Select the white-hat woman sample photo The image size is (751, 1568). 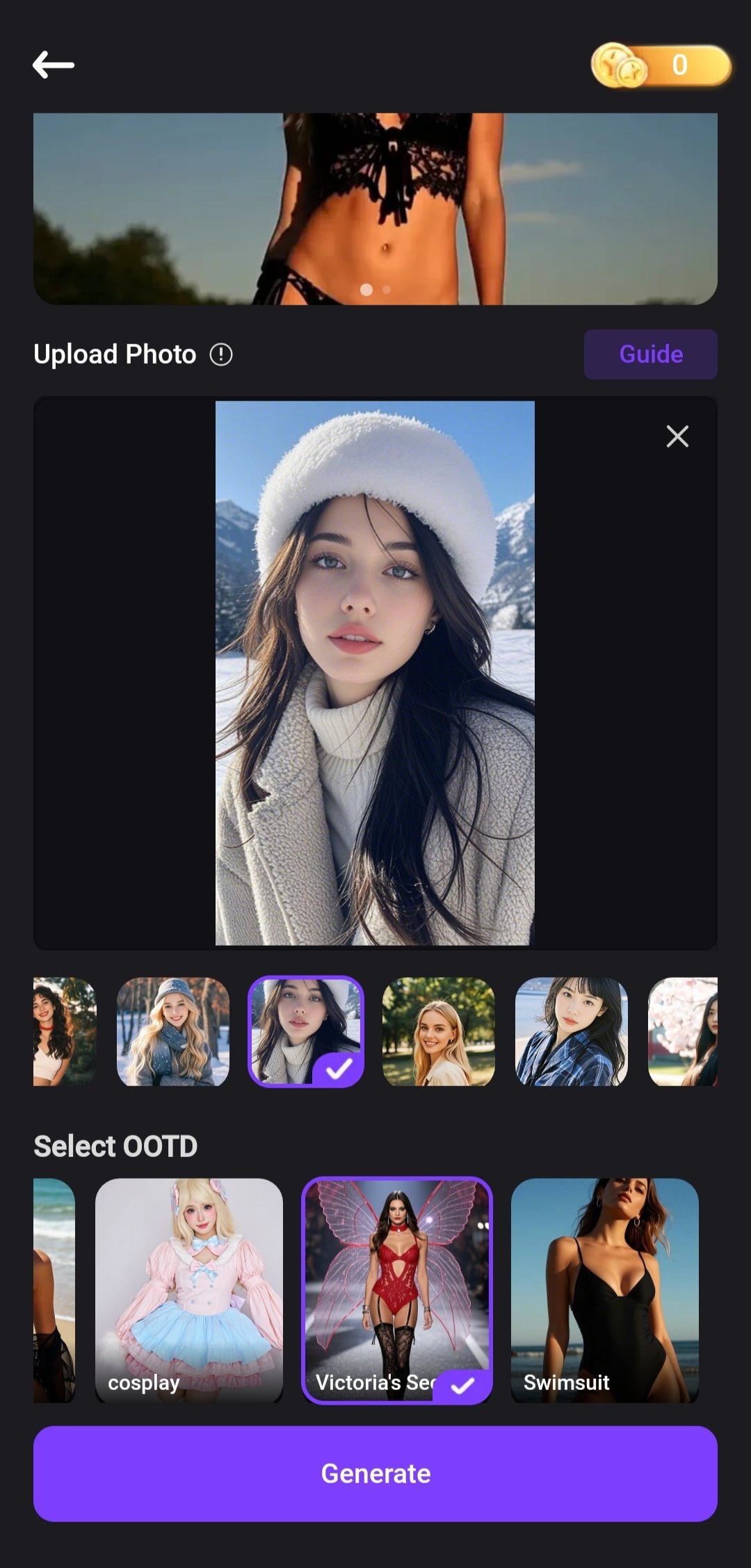[x=306, y=1032]
